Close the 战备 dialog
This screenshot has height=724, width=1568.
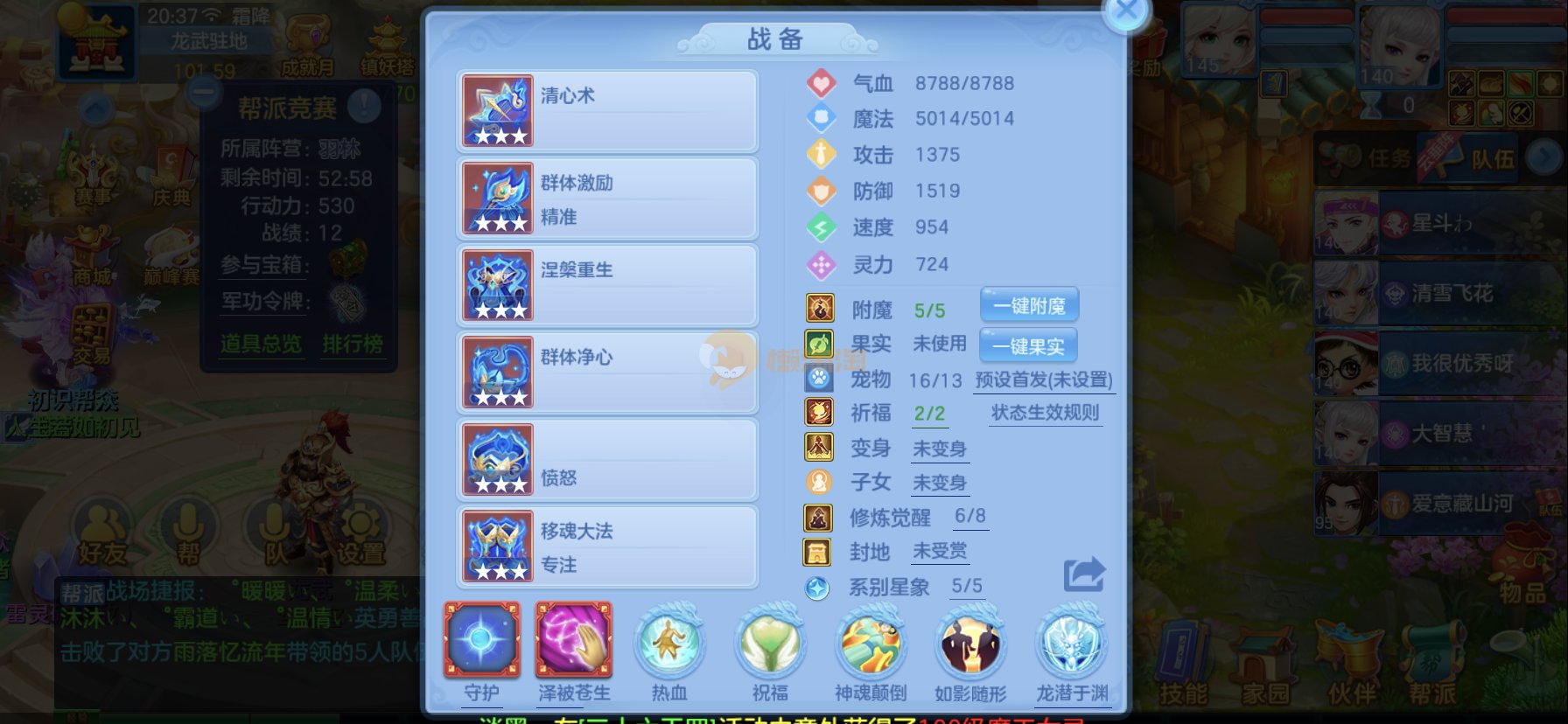[1125, 12]
